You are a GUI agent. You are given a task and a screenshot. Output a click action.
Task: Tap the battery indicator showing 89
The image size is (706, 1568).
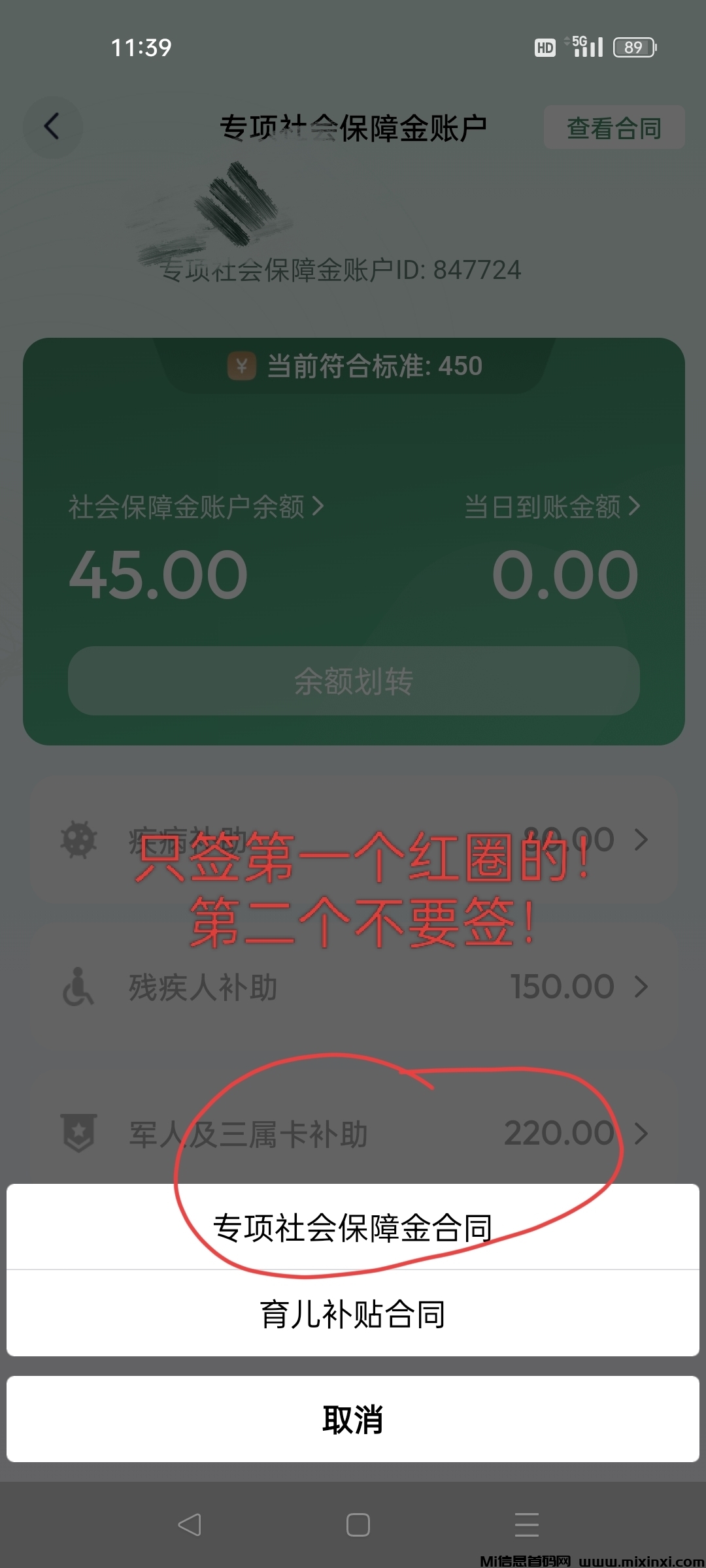(633, 48)
